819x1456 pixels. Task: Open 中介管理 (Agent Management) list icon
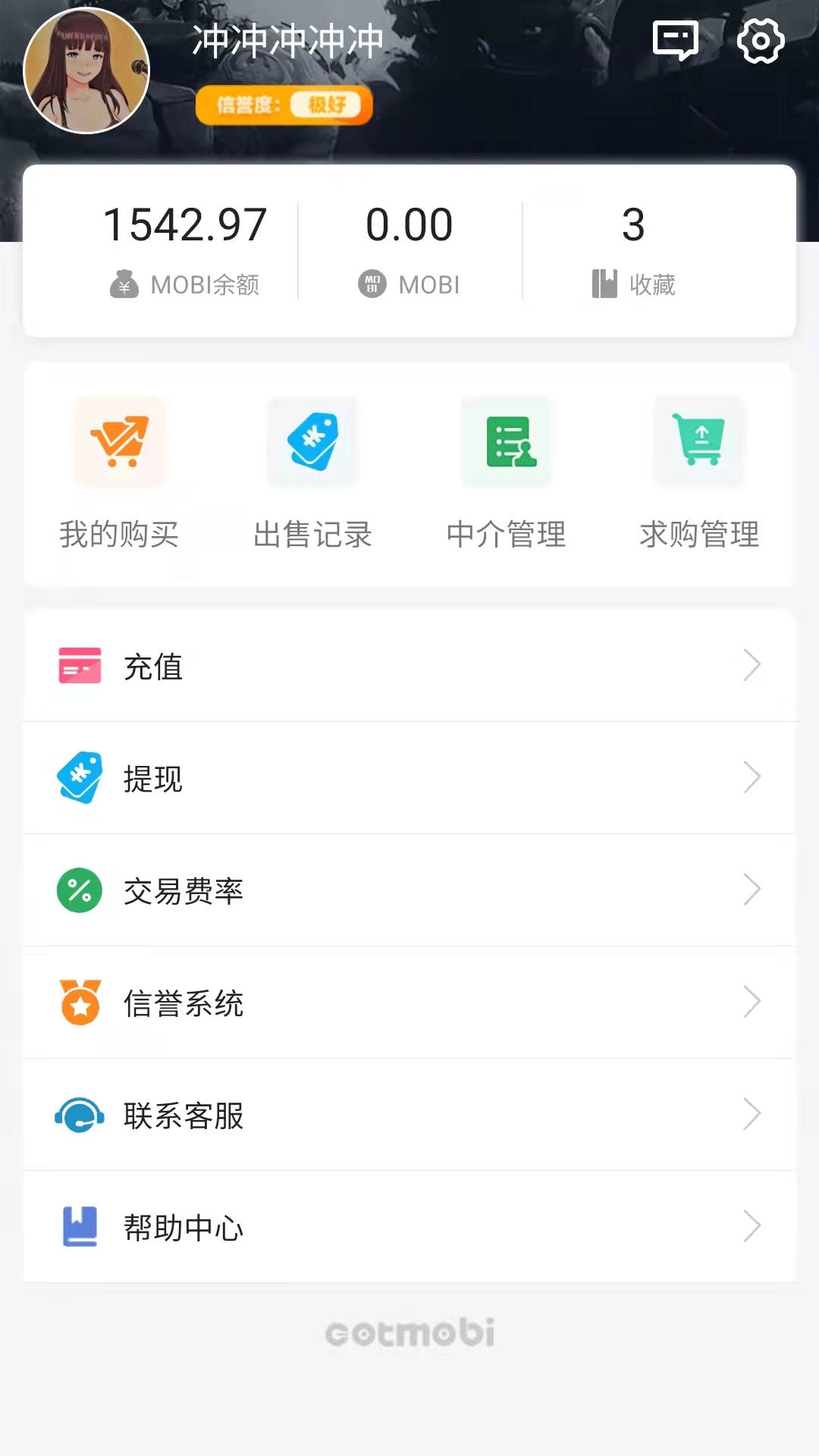(x=507, y=442)
